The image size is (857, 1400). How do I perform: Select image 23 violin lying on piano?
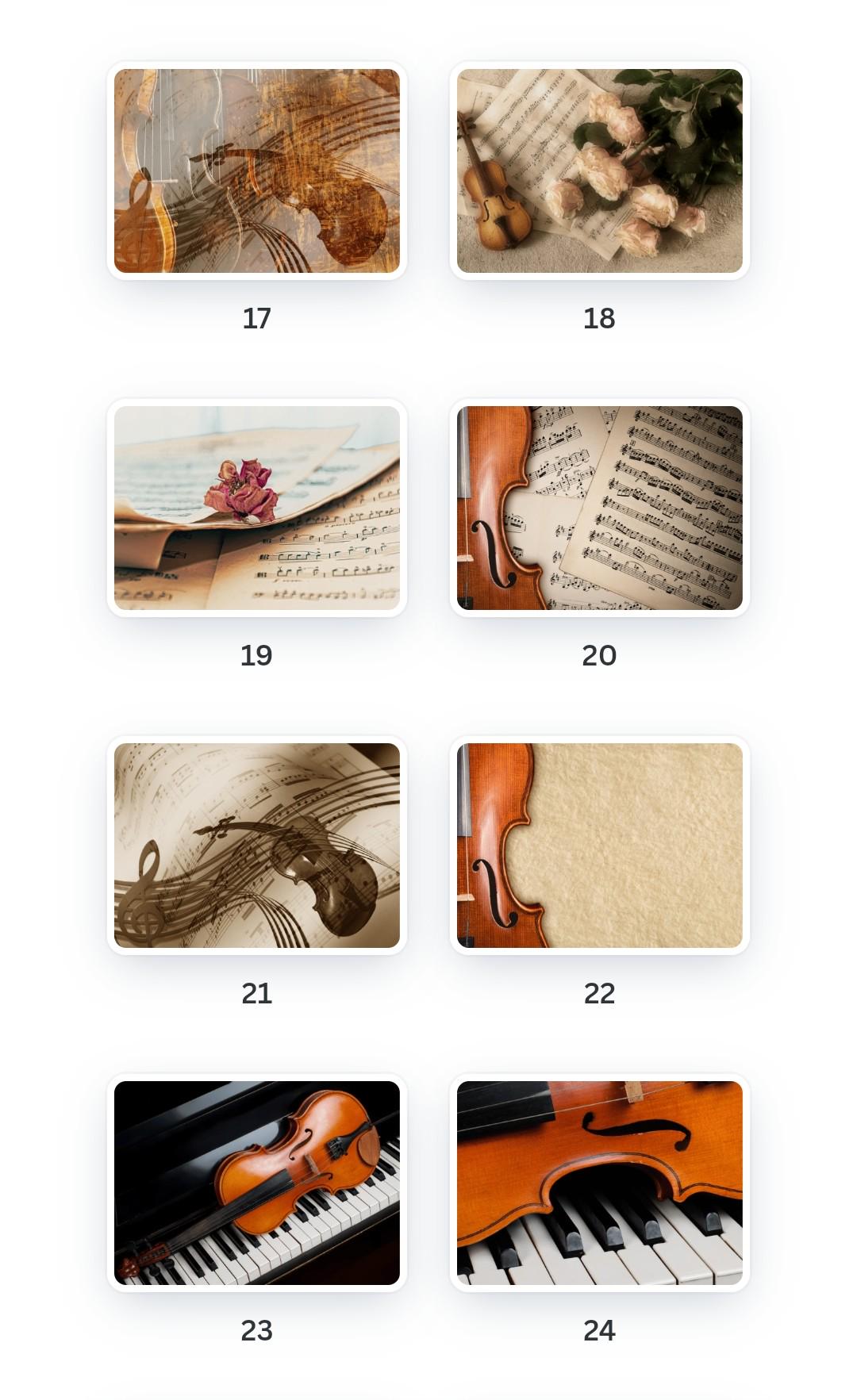coord(257,1183)
